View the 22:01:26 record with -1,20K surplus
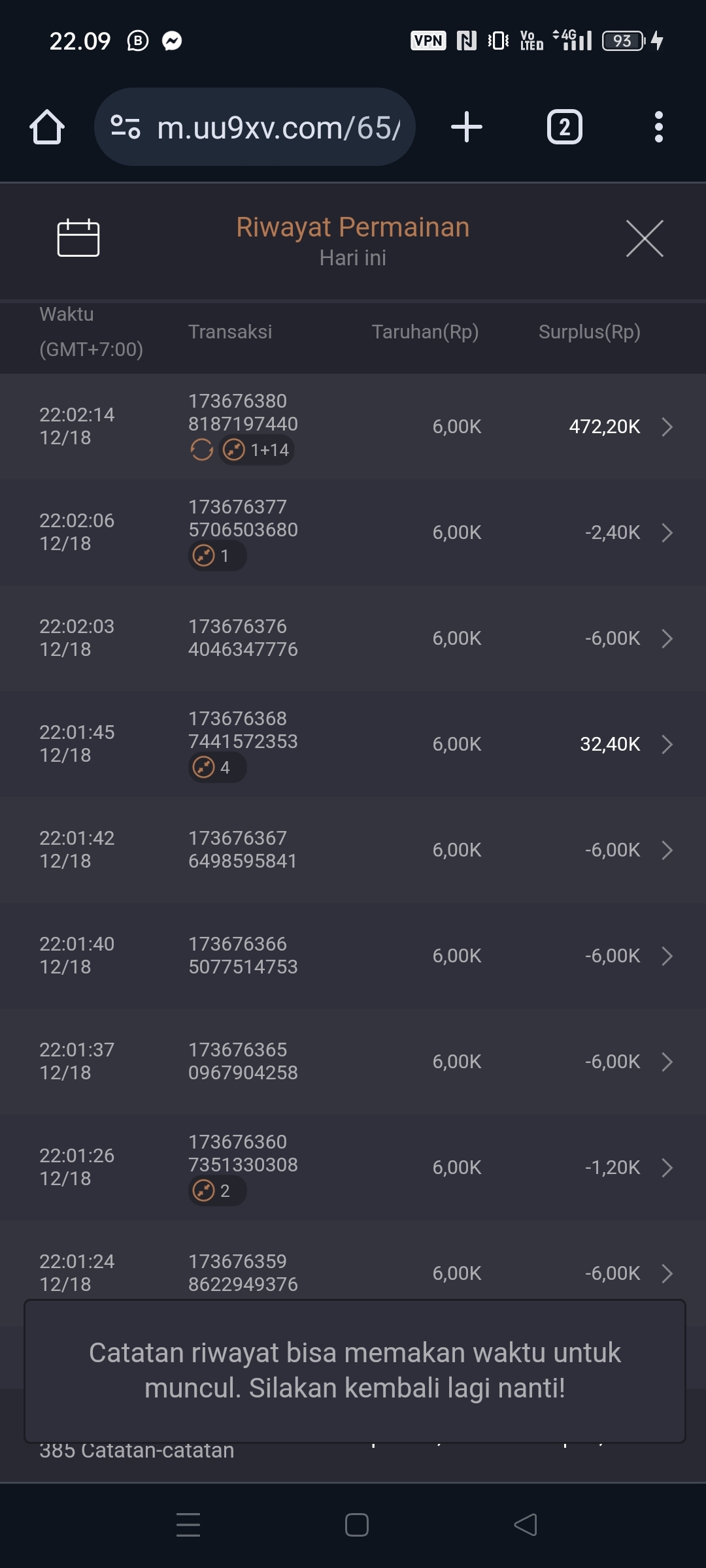Image resolution: width=706 pixels, height=1568 pixels. (x=353, y=1168)
